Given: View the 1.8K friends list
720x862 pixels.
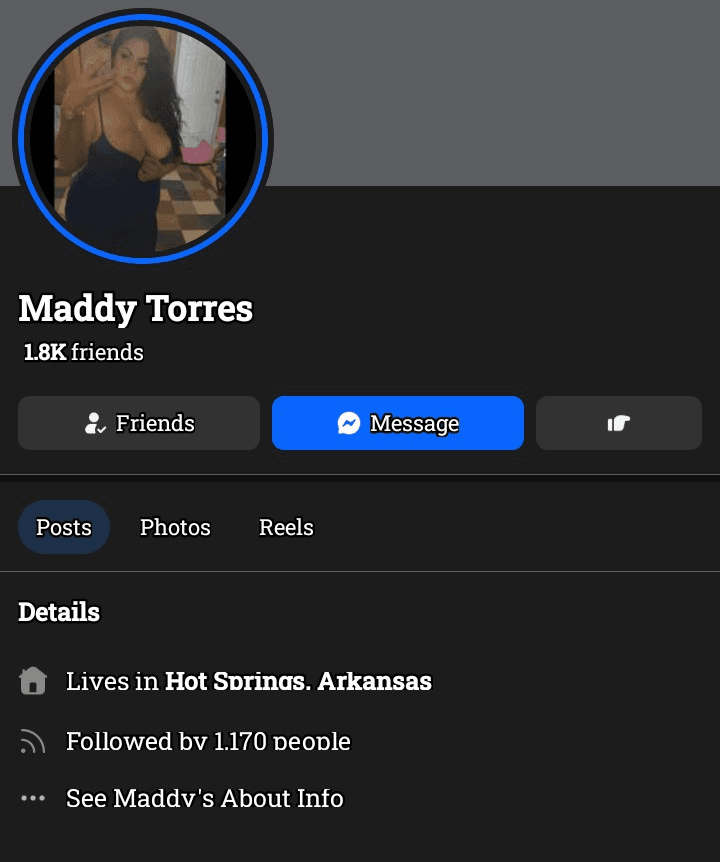Looking at the screenshot, I should (83, 352).
